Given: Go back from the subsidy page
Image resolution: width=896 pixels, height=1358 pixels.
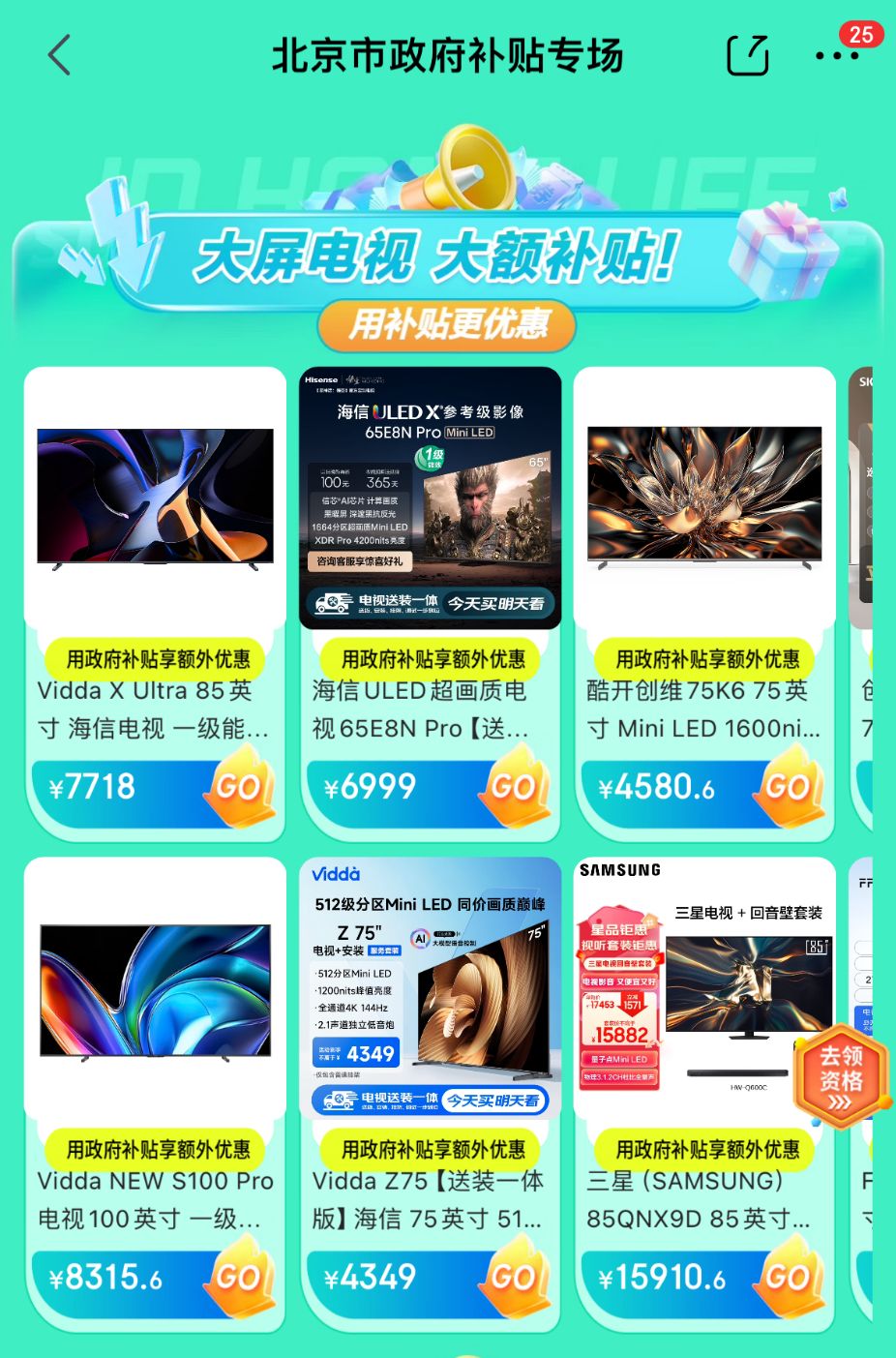Looking at the screenshot, I should [x=60, y=55].
